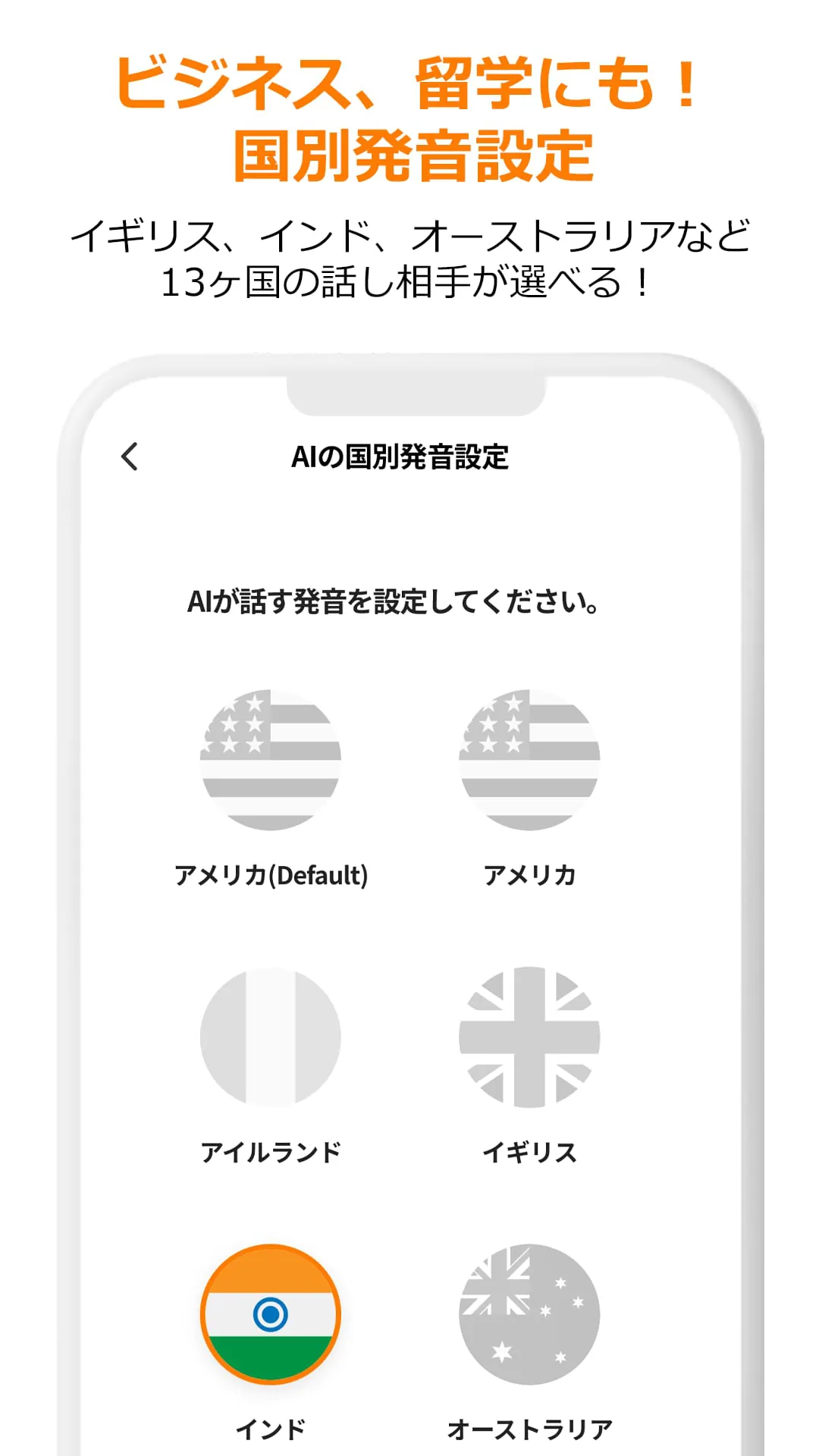The image size is (819, 1456).
Task: Select the second アメリカ flag icon
Action: click(531, 762)
